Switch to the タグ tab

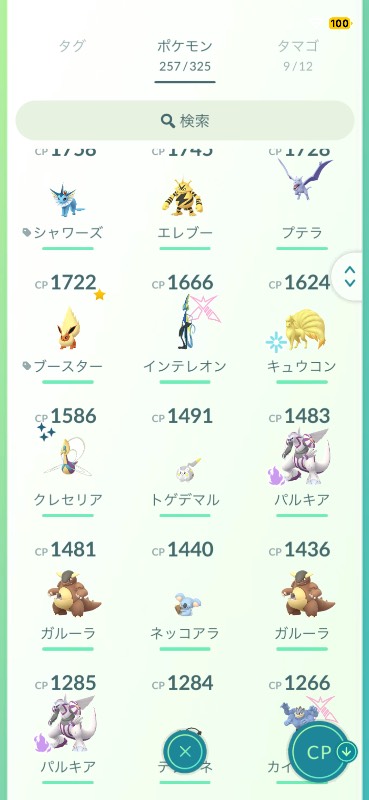[71, 46]
